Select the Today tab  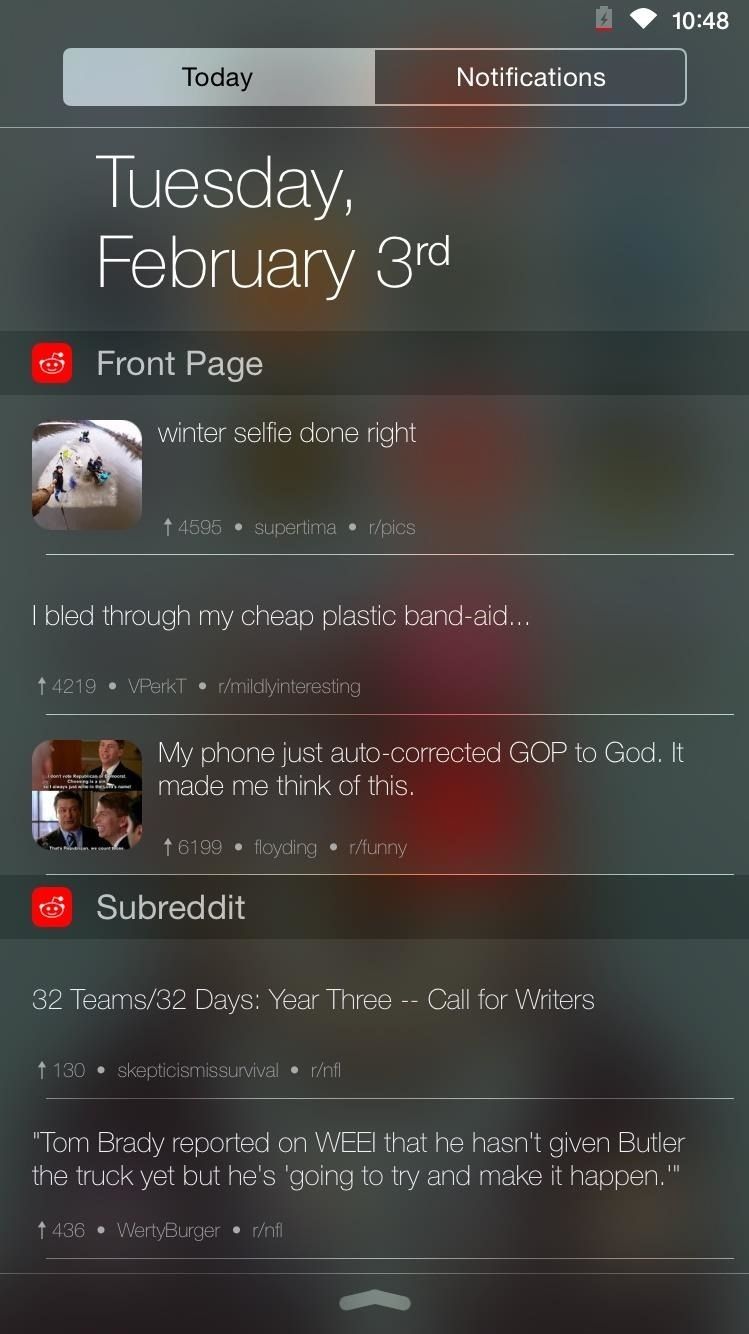point(218,77)
